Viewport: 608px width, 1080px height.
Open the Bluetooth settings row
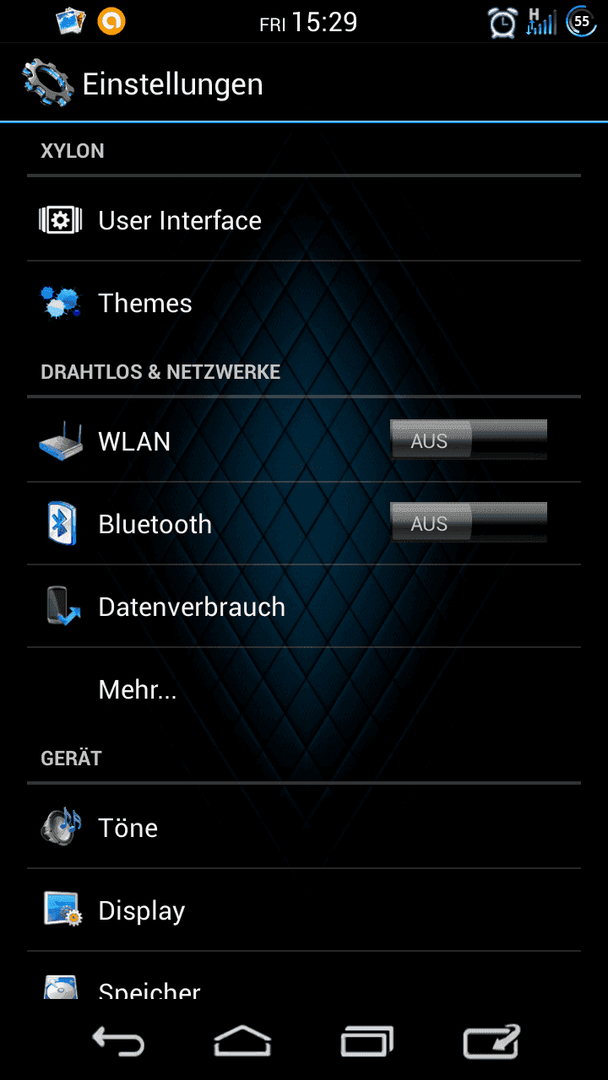[304, 523]
